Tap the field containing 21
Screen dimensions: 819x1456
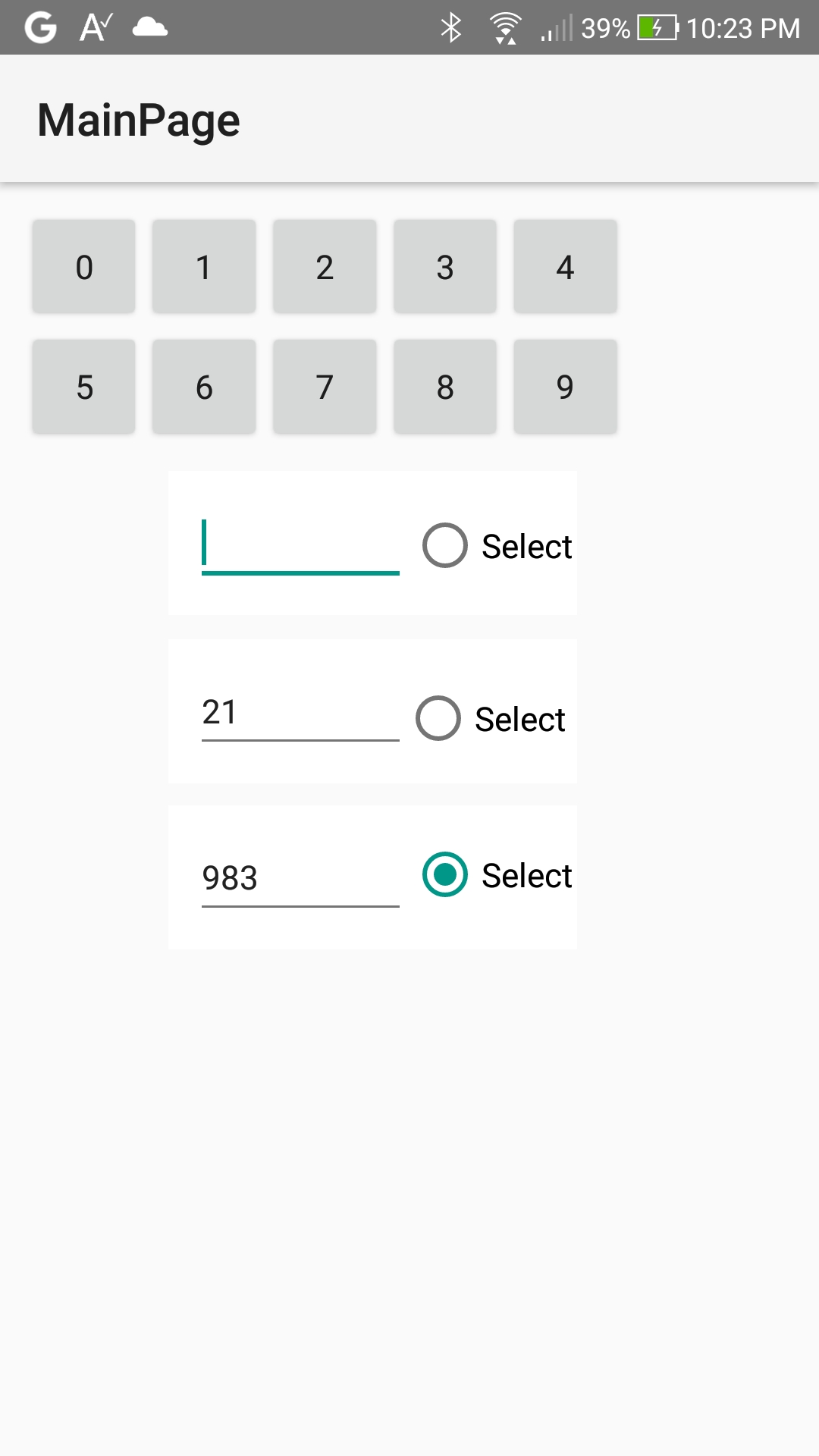click(x=300, y=713)
